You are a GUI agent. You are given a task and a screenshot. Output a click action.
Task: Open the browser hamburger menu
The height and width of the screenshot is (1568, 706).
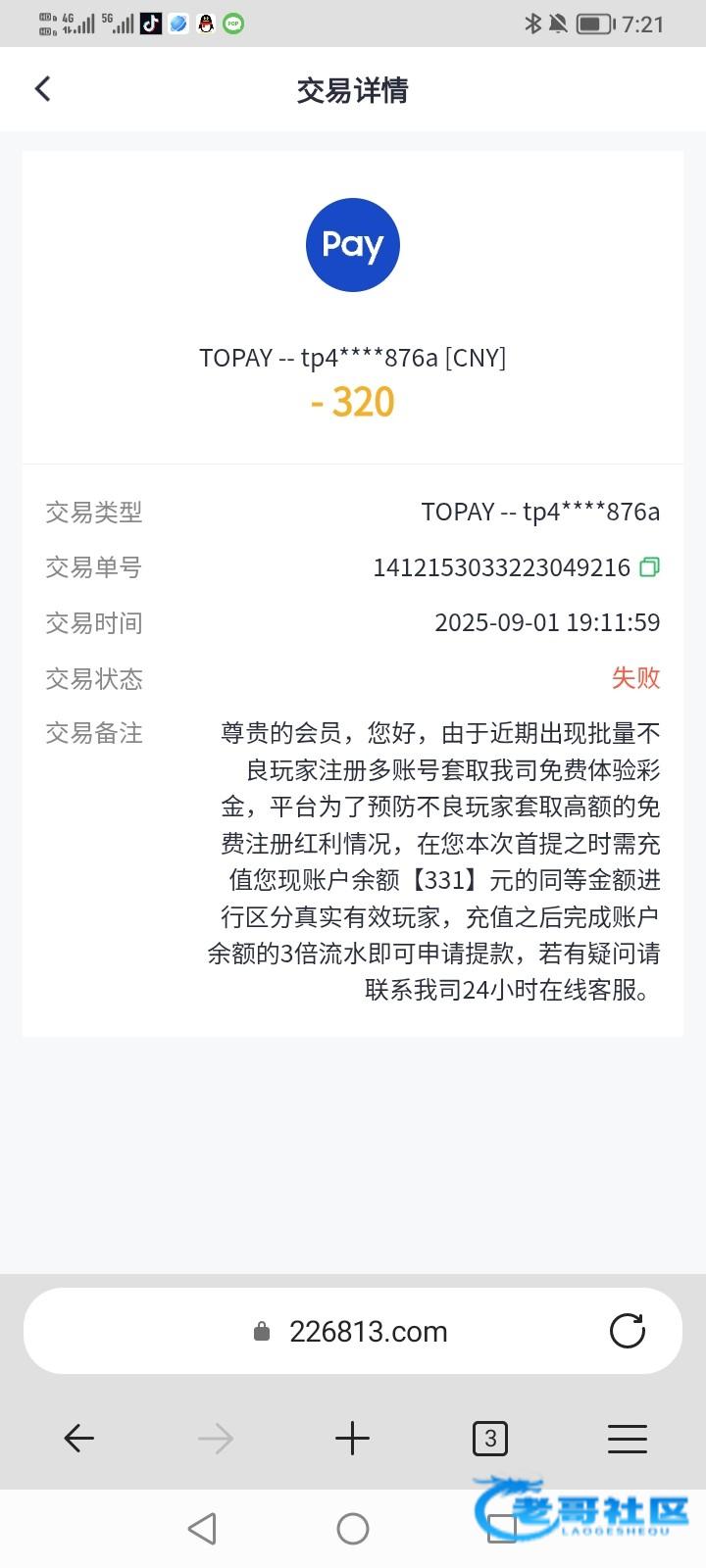pyautogui.click(x=627, y=1438)
